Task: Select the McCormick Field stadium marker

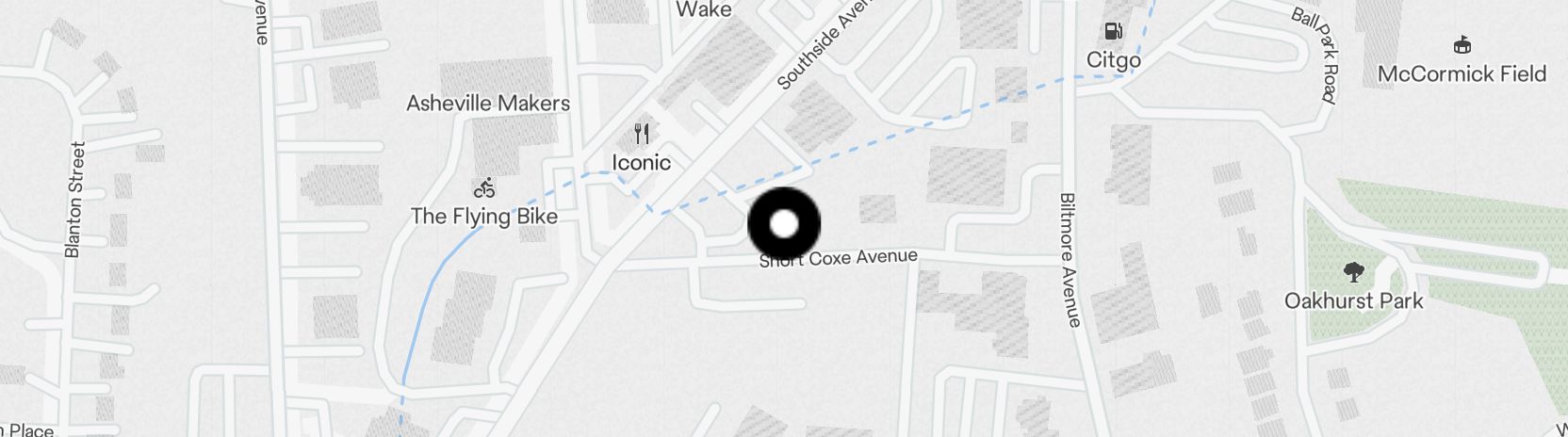Action: (1462, 45)
